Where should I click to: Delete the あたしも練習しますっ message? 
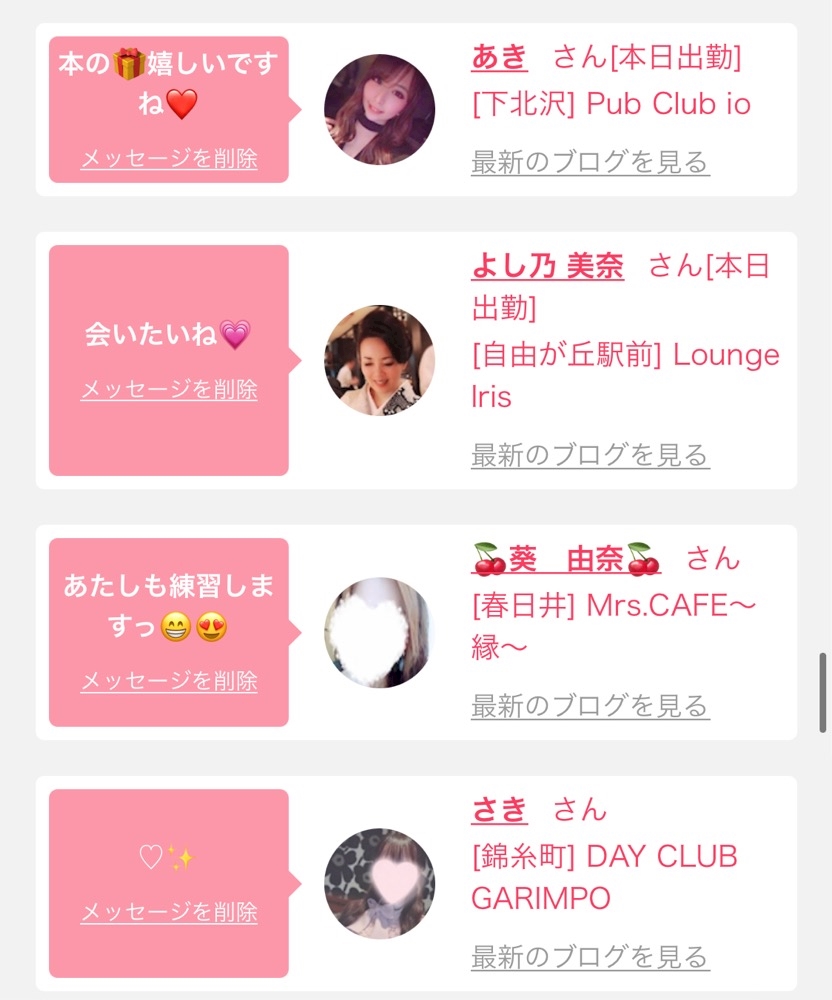[x=169, y=681]
